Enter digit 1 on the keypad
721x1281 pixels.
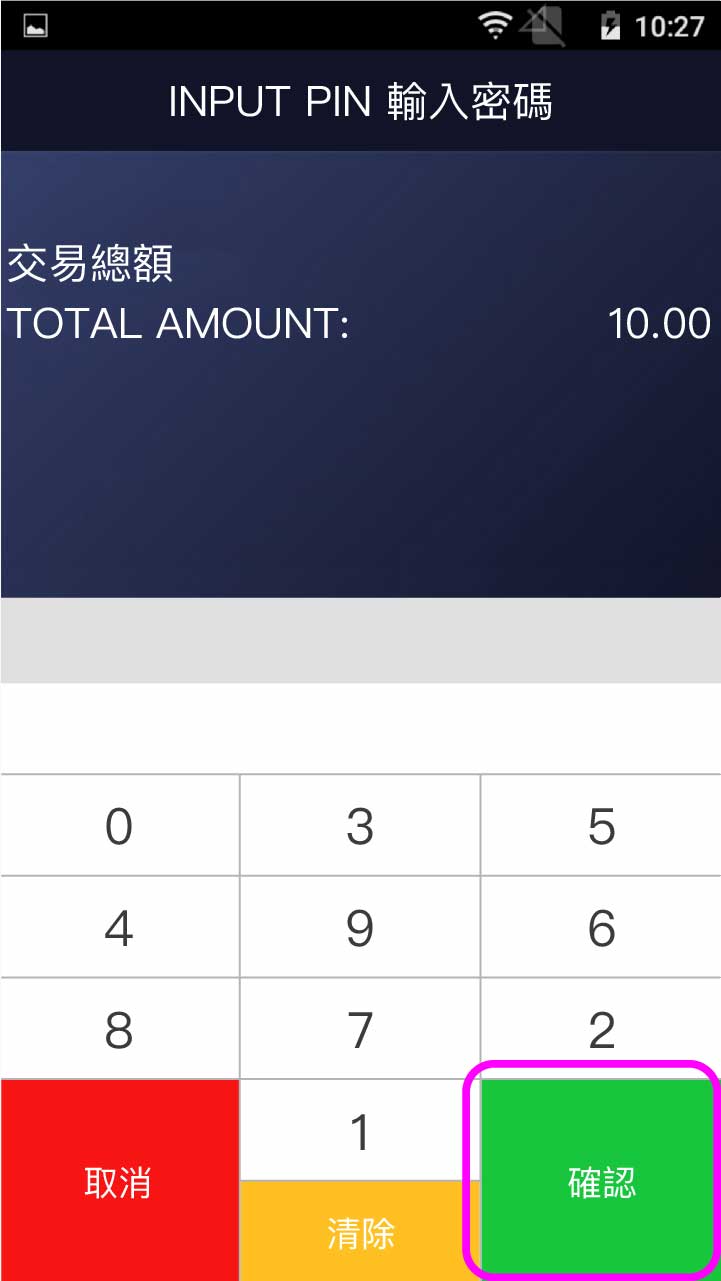point(360,1131)
